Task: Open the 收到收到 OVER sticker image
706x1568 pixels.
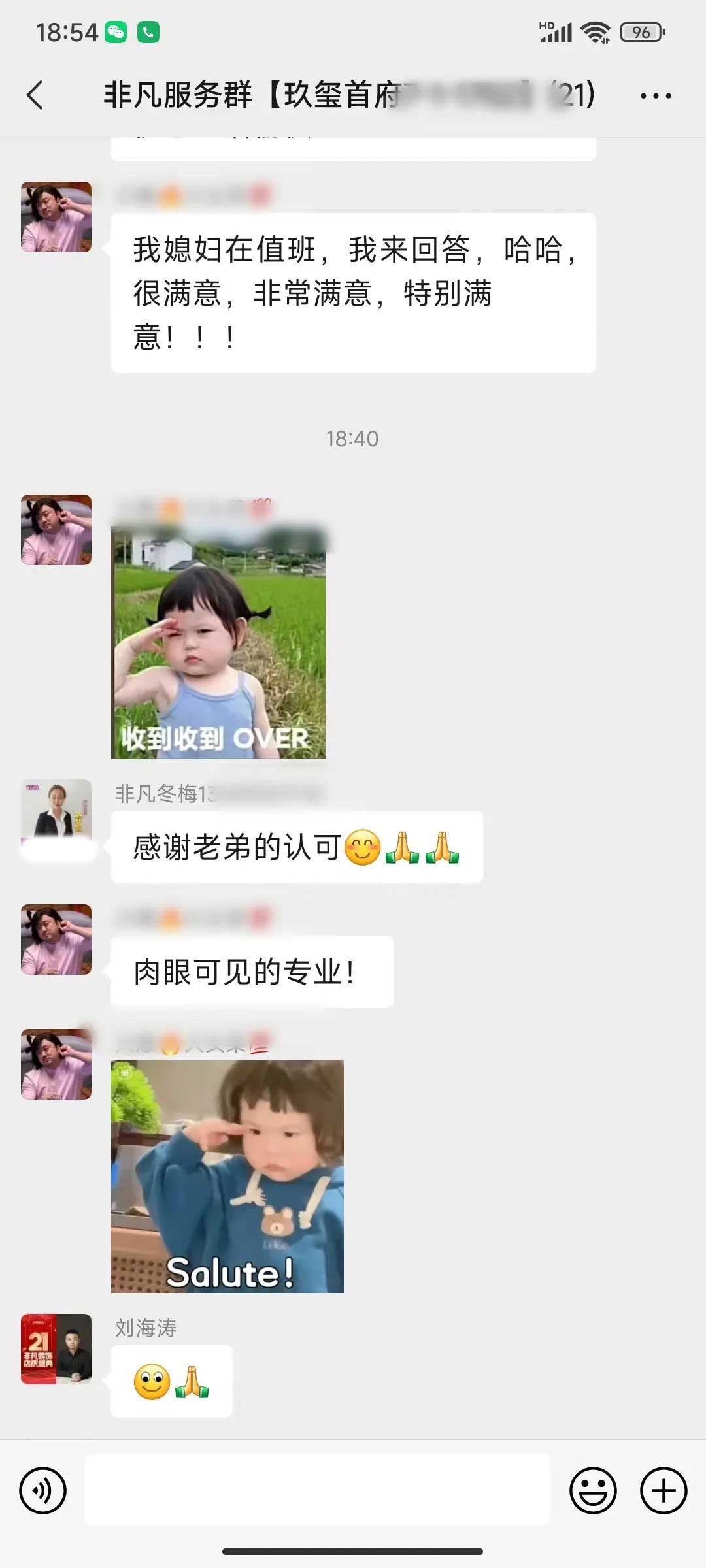Action: [x=218, y=644]
